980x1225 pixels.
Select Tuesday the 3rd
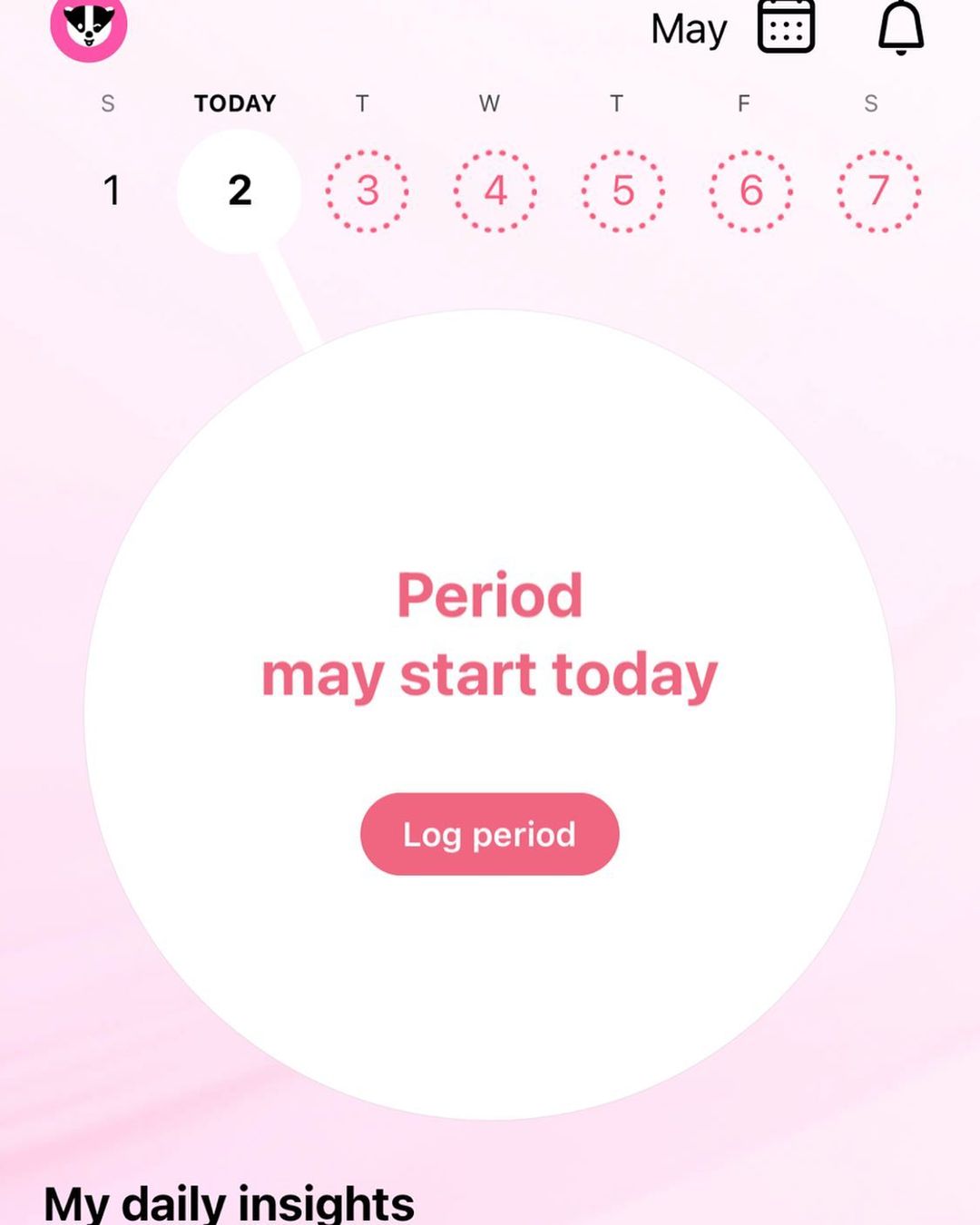[x=367, y=191]
